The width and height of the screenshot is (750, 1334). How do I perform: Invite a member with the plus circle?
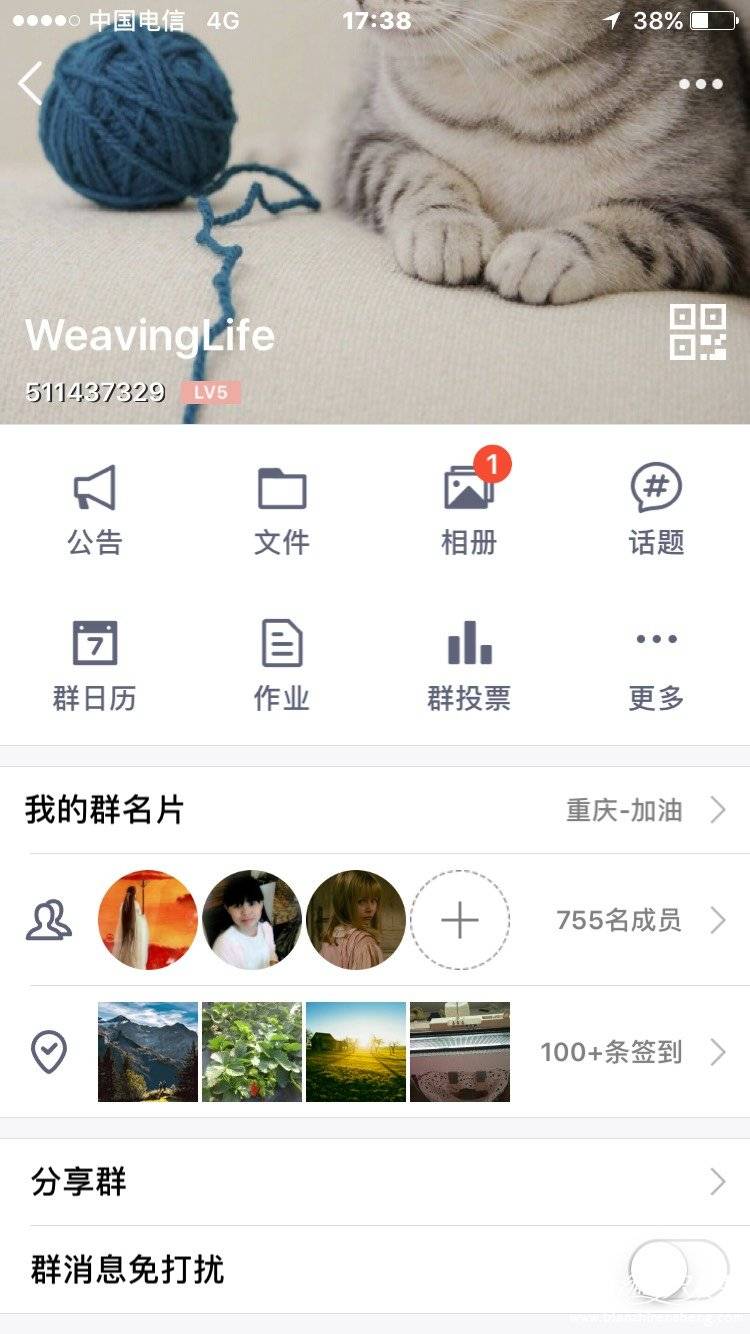[460, 920]
